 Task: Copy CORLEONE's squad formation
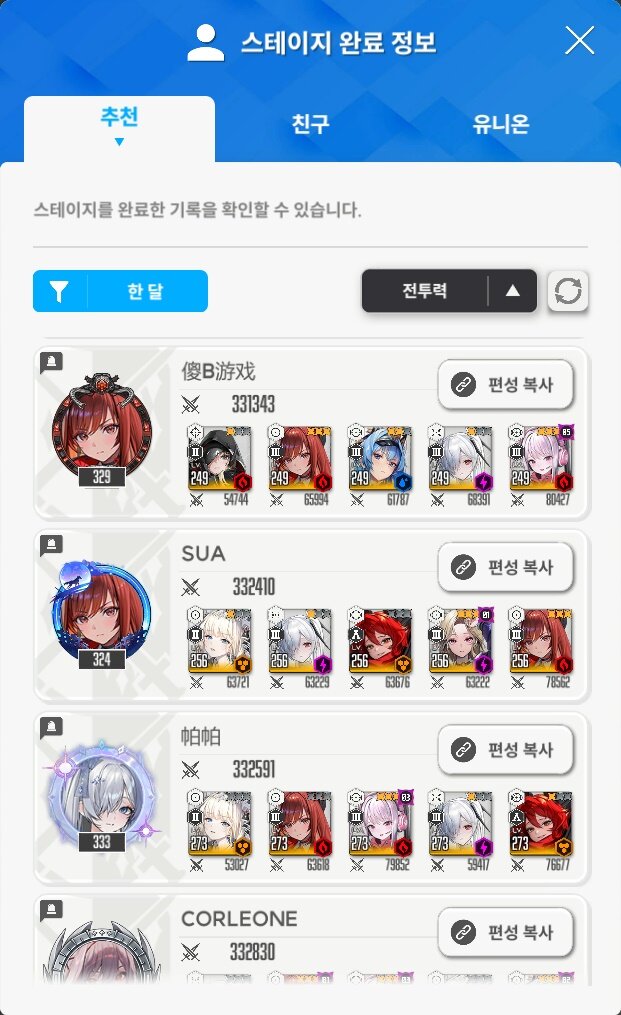click(x=506, y=932)
